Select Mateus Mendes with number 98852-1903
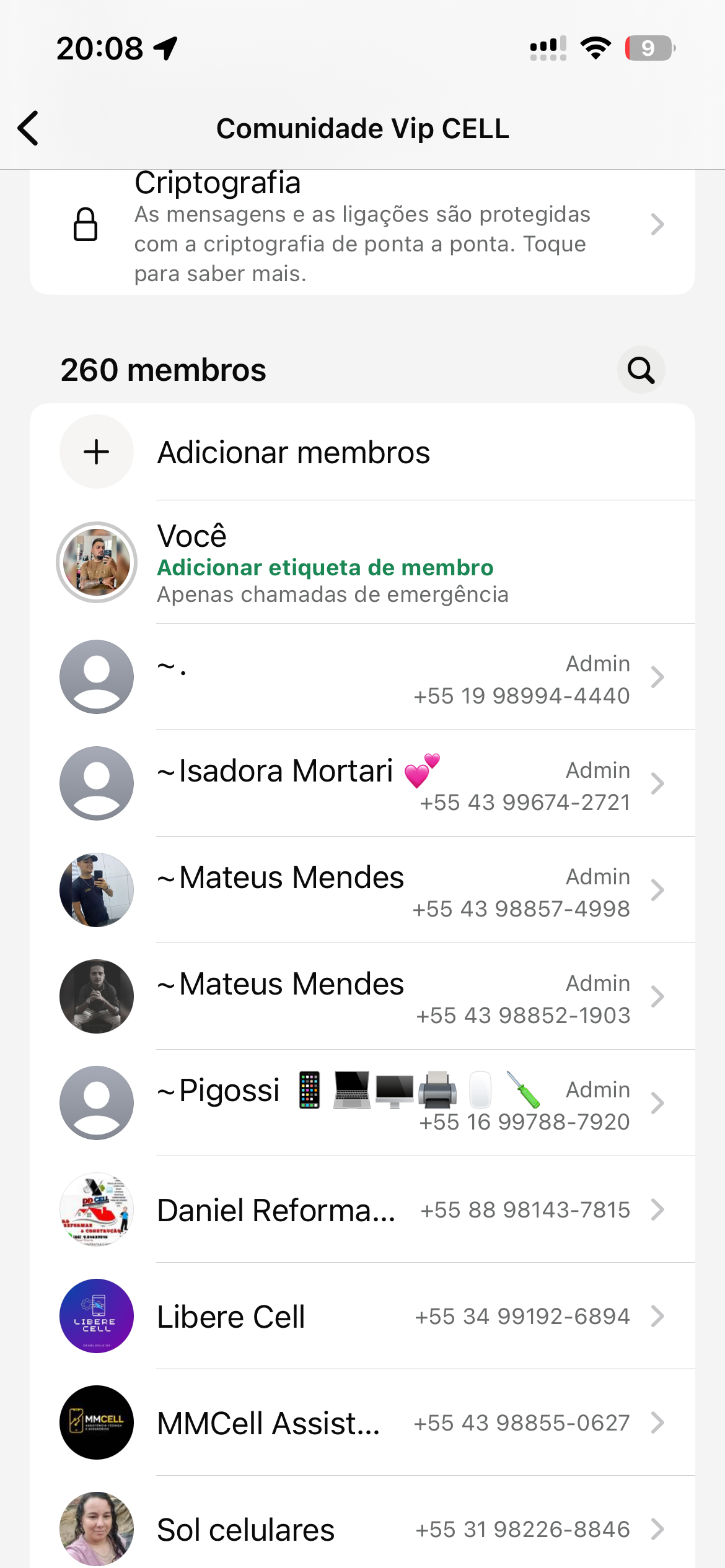The image size is (725, 1568). tap(362, 997)
